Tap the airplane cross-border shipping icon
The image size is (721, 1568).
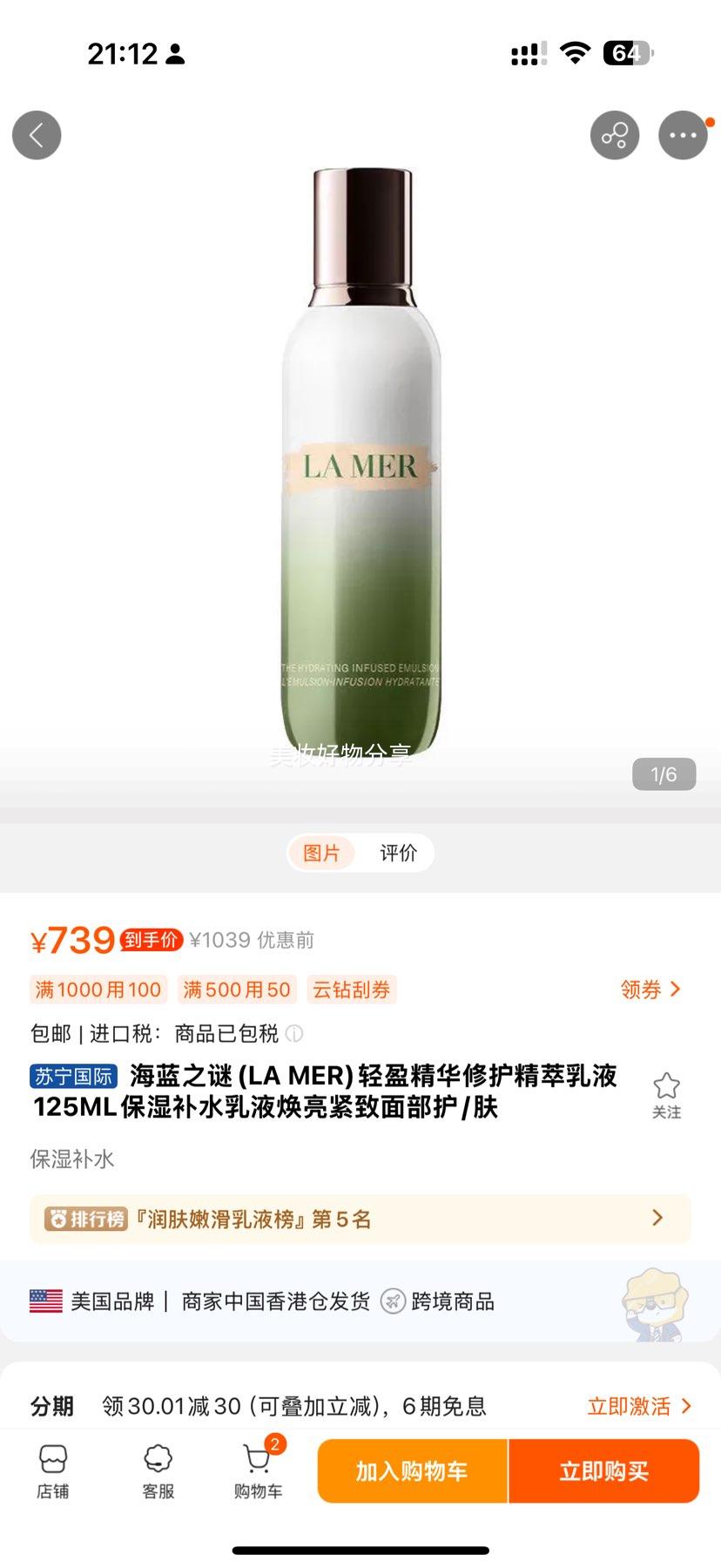click(394, 1301)
